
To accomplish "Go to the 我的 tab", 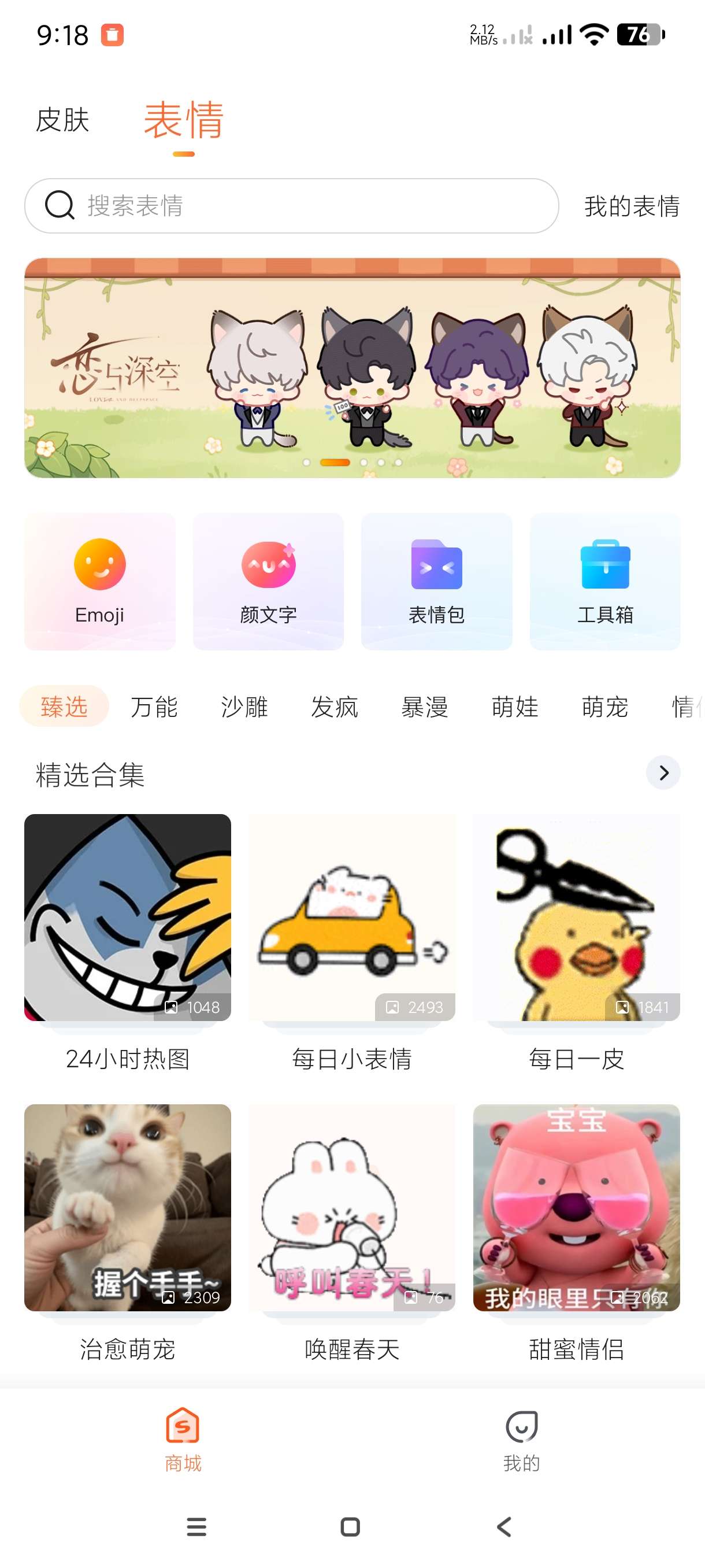I will tap(521, 1440).
